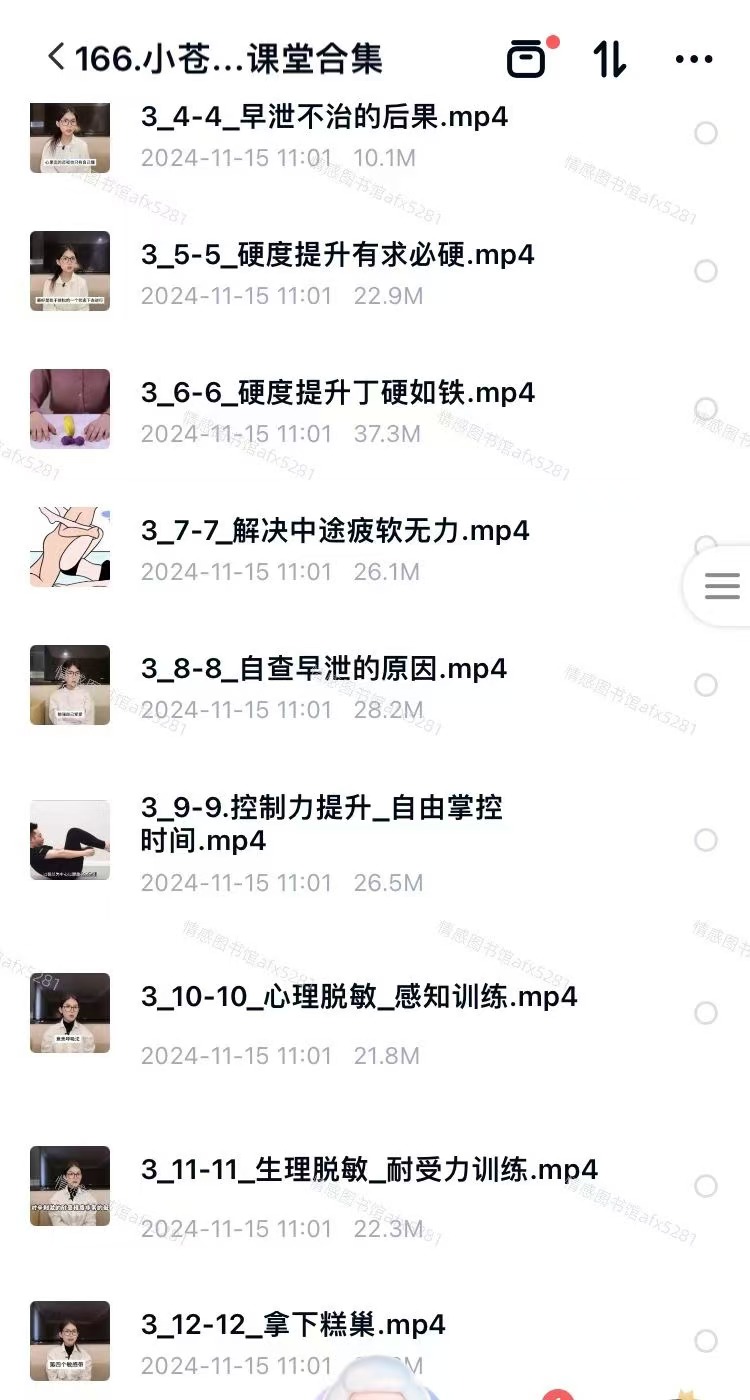This screenshot has height=1400, width=750.
Task: Open video 3_7-7_解决中途疲软无力.mp4
Action: [335, 530]
